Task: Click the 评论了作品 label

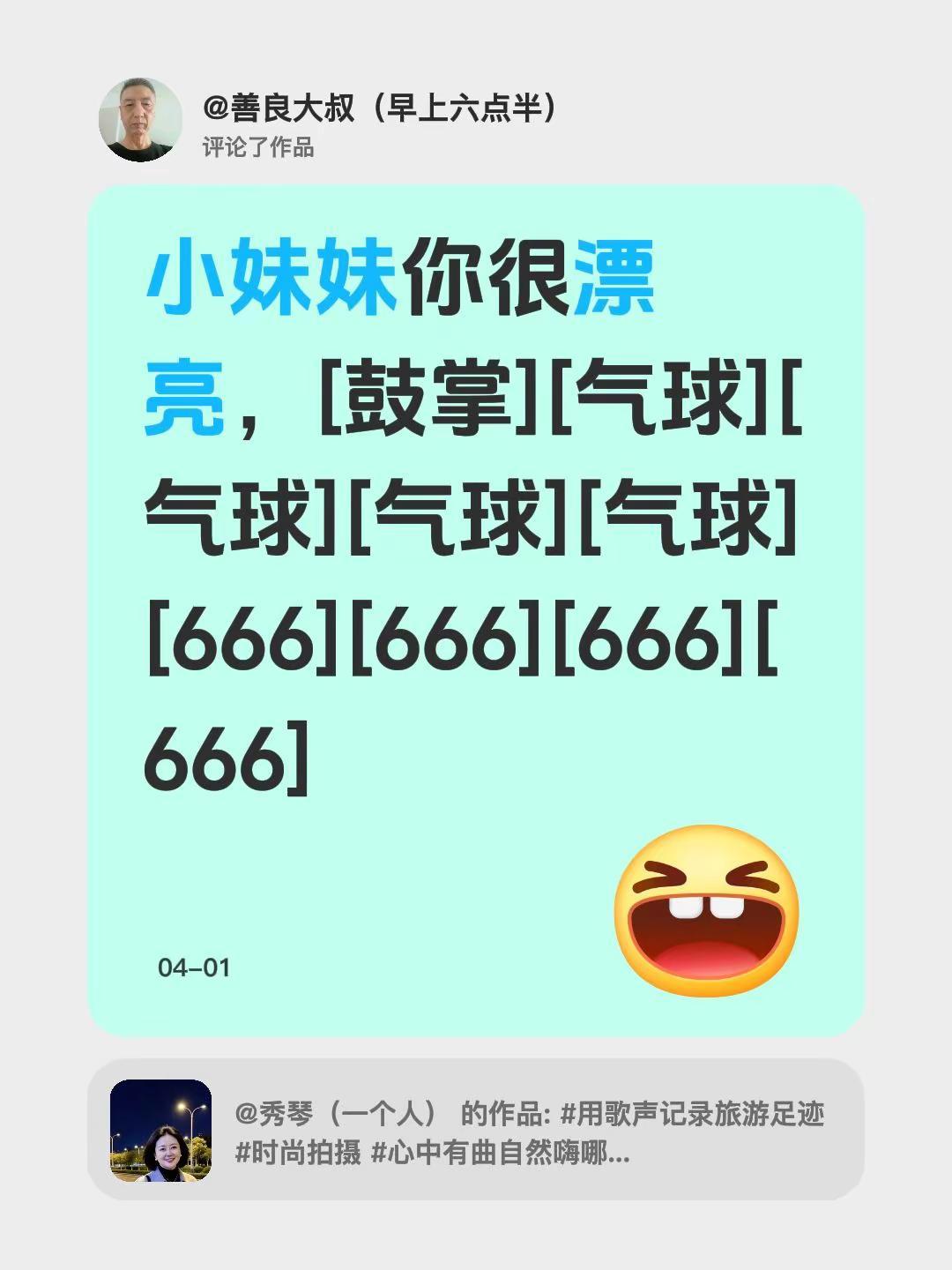Action: pos(260,146)
